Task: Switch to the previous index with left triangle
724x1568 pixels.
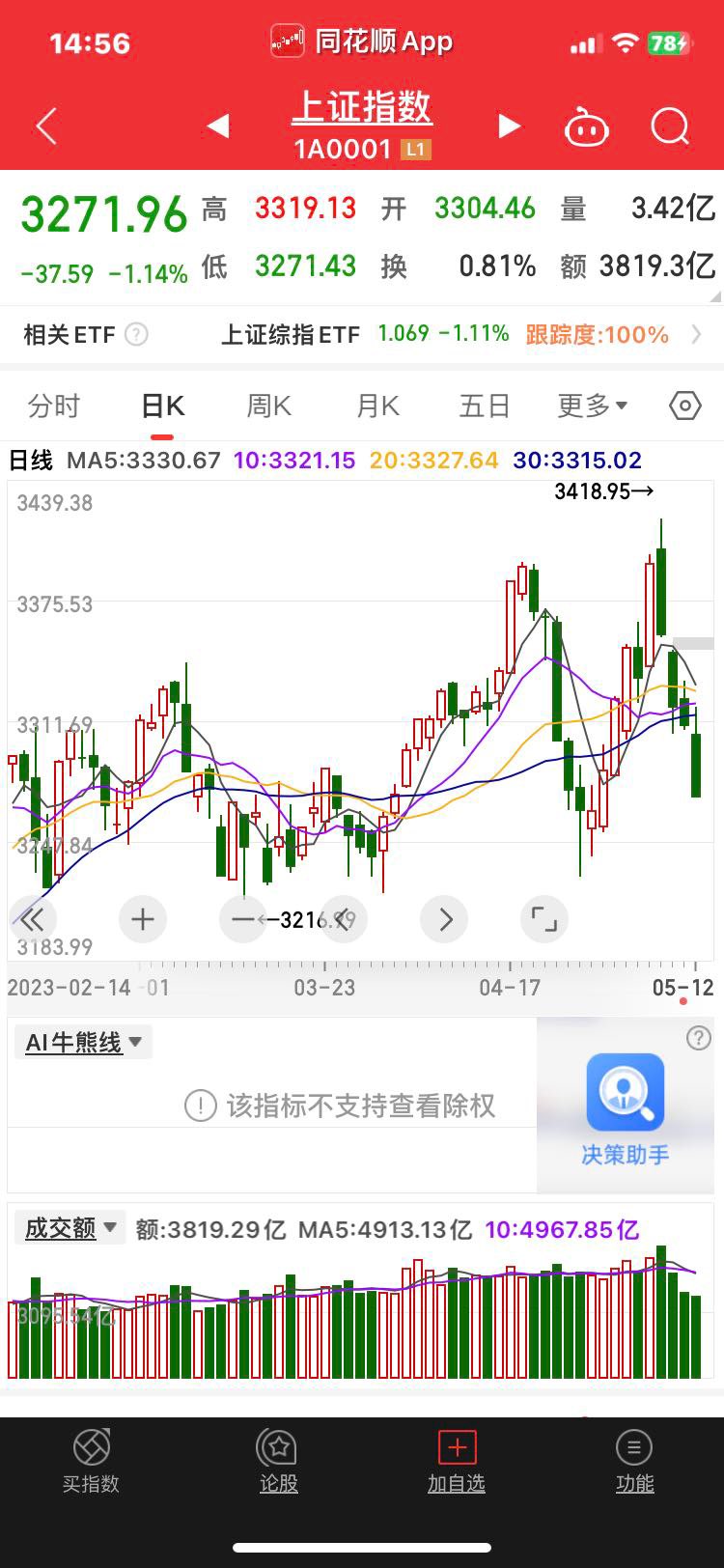Action: pyautogui.click(x=218, y=126)
